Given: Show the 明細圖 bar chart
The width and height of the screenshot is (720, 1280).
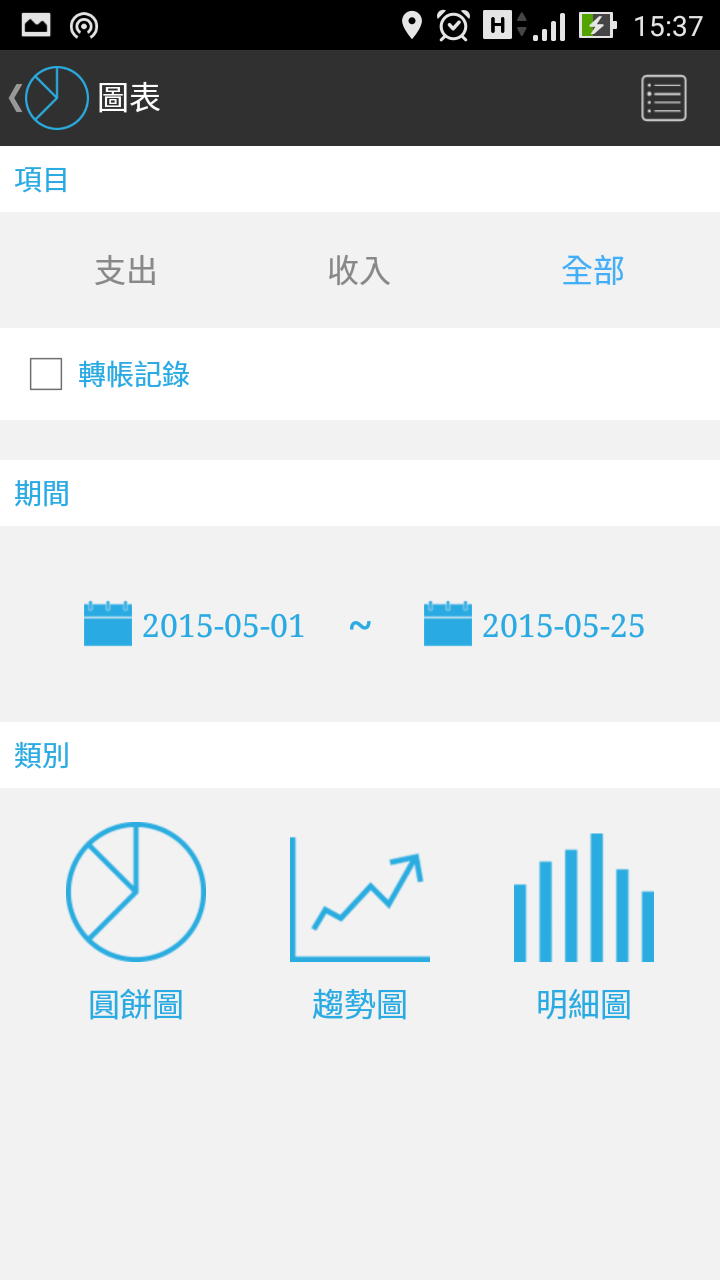Looking at the screenshot, I should point(584,920).
